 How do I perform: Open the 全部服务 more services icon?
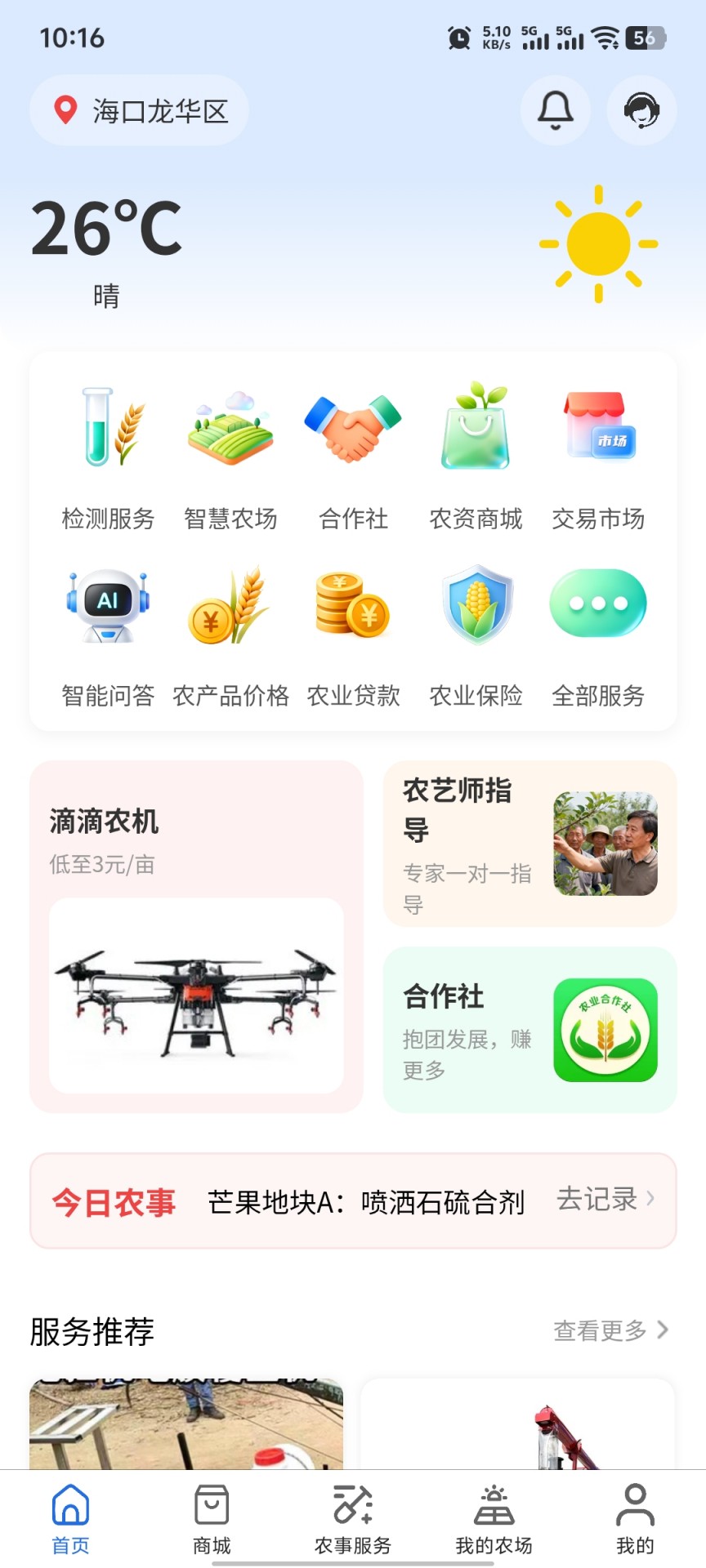[x=599, y=604]
